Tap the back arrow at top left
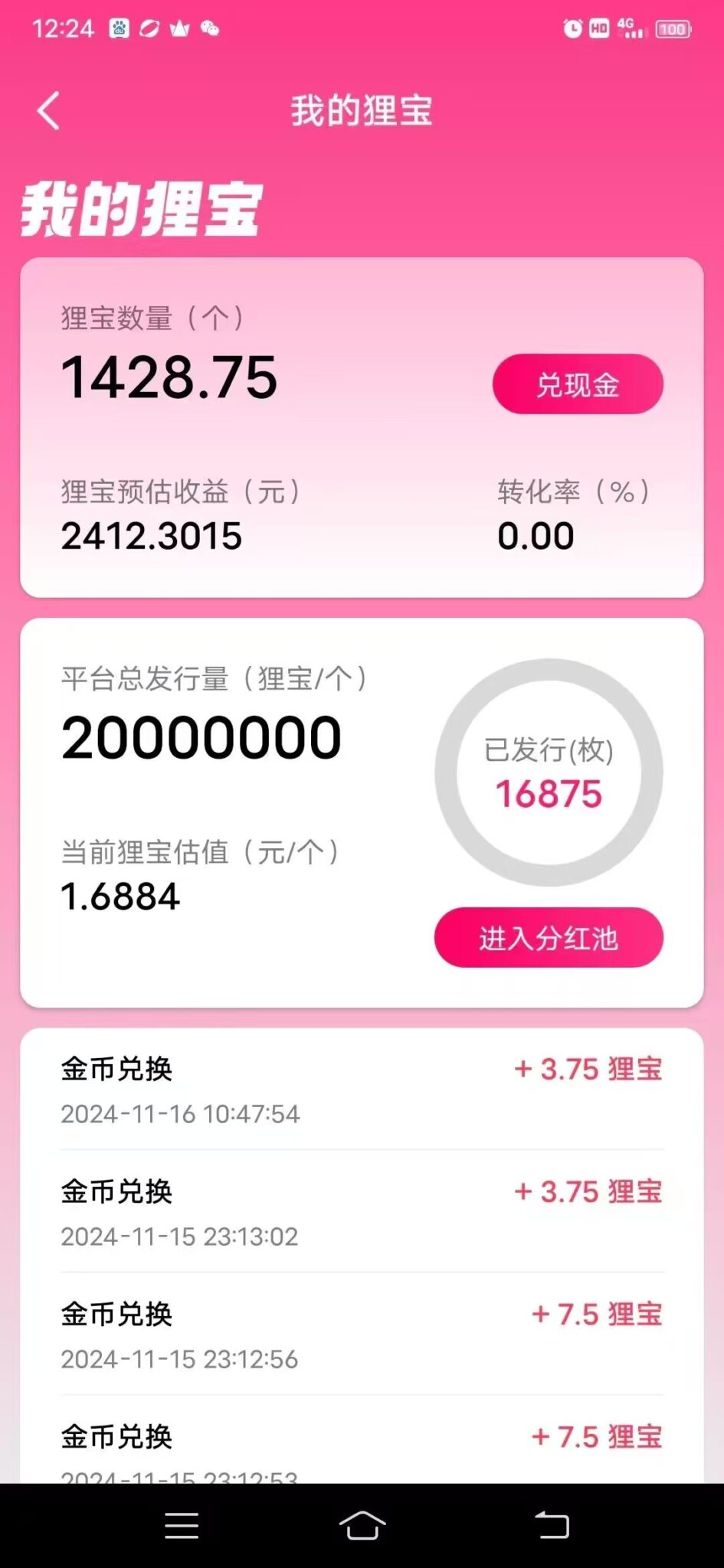 48,111
